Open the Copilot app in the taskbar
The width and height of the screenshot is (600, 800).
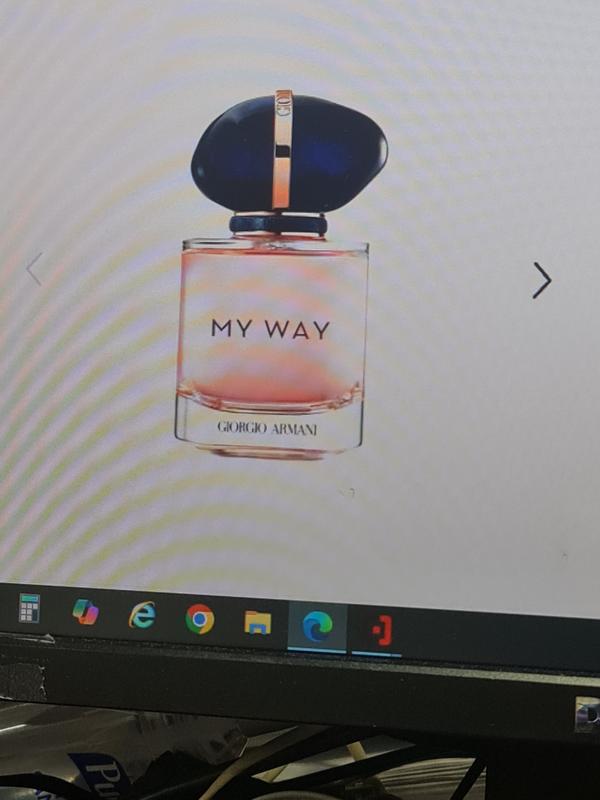(86, 611)
